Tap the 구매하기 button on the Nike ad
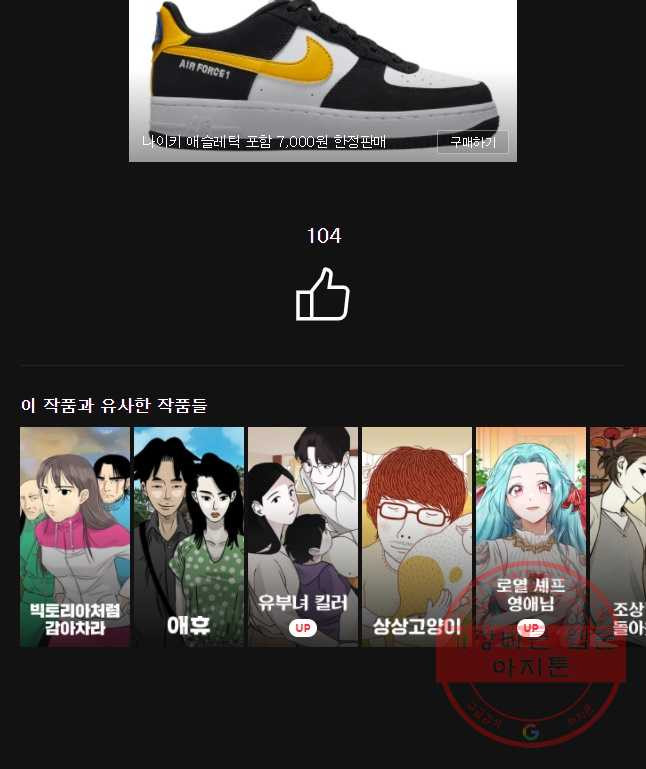Viewport: 646px width, 769px height. [x=472, y=142]
